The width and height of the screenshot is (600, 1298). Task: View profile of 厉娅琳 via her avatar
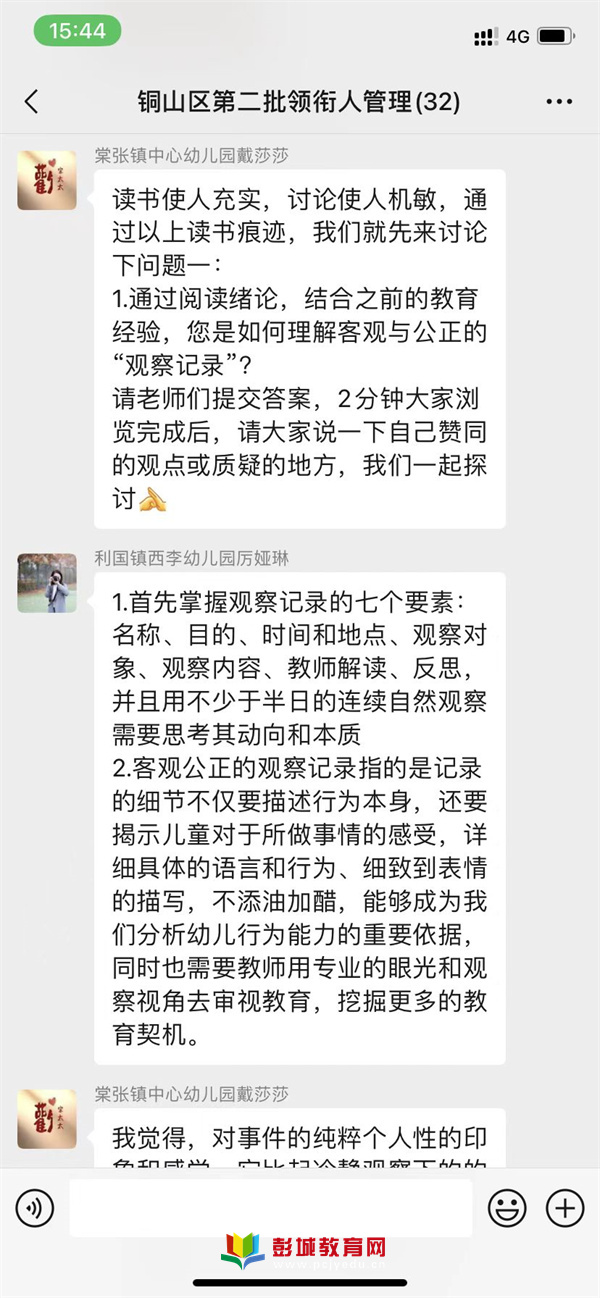click(x=46, y=582)
